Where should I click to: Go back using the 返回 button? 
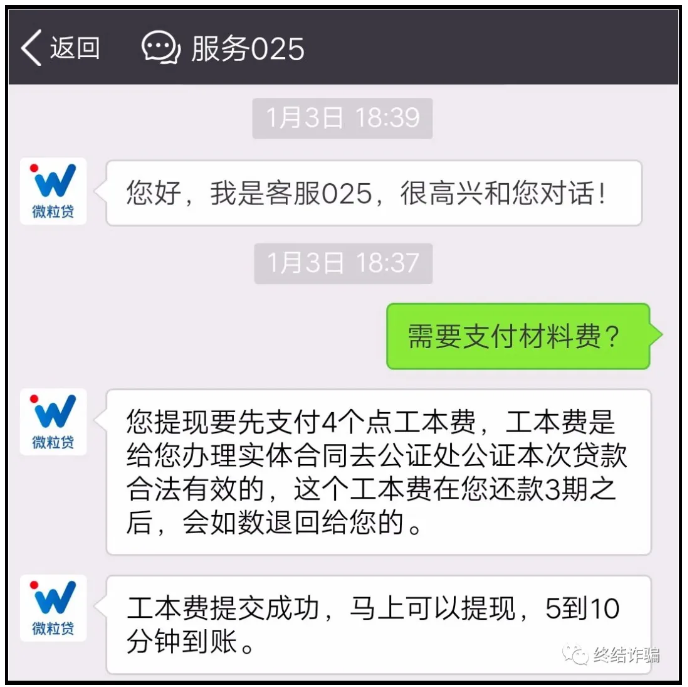(x=61, y=48)
